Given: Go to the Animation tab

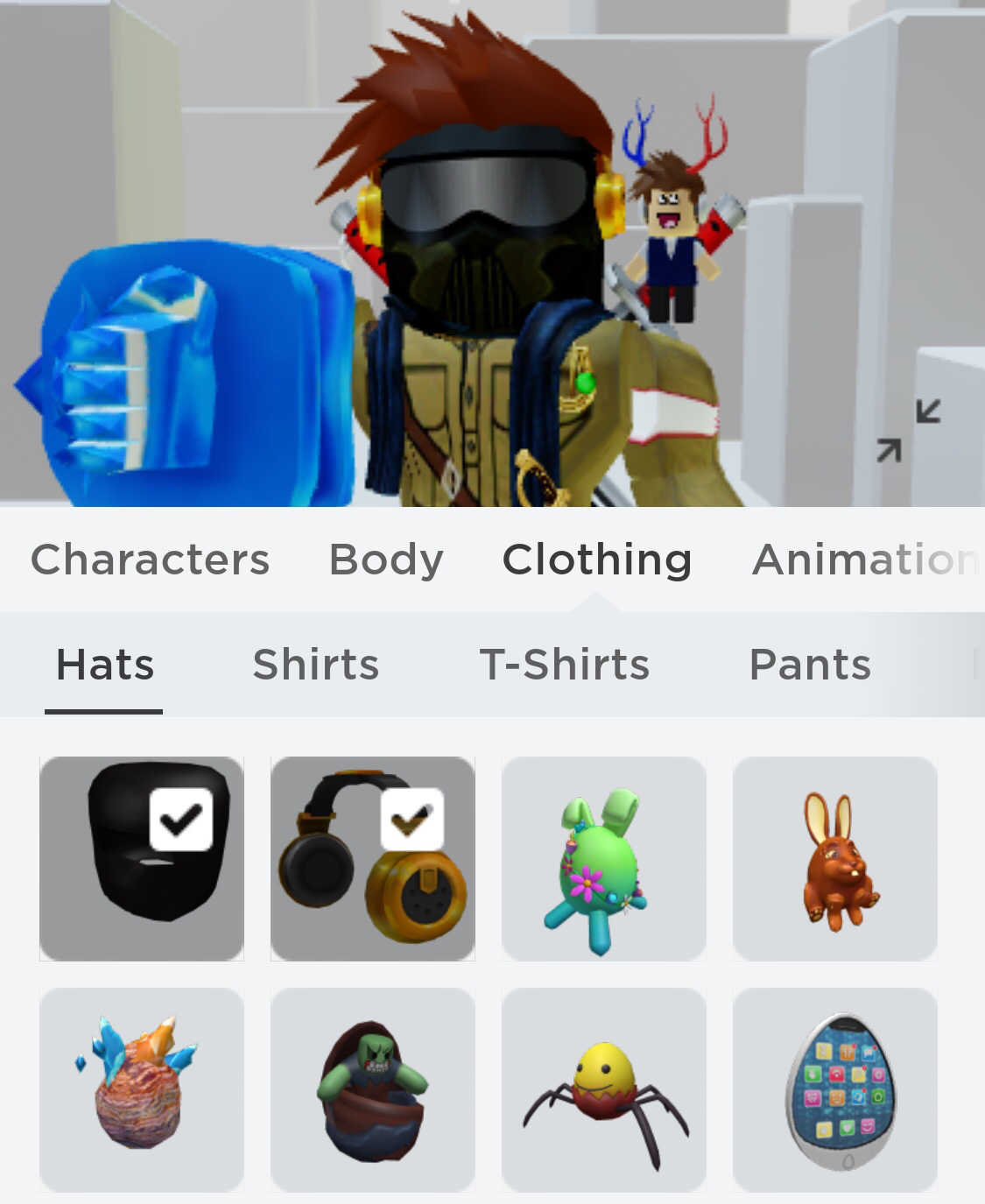Looking at the screenshot, I should [864, 560].
